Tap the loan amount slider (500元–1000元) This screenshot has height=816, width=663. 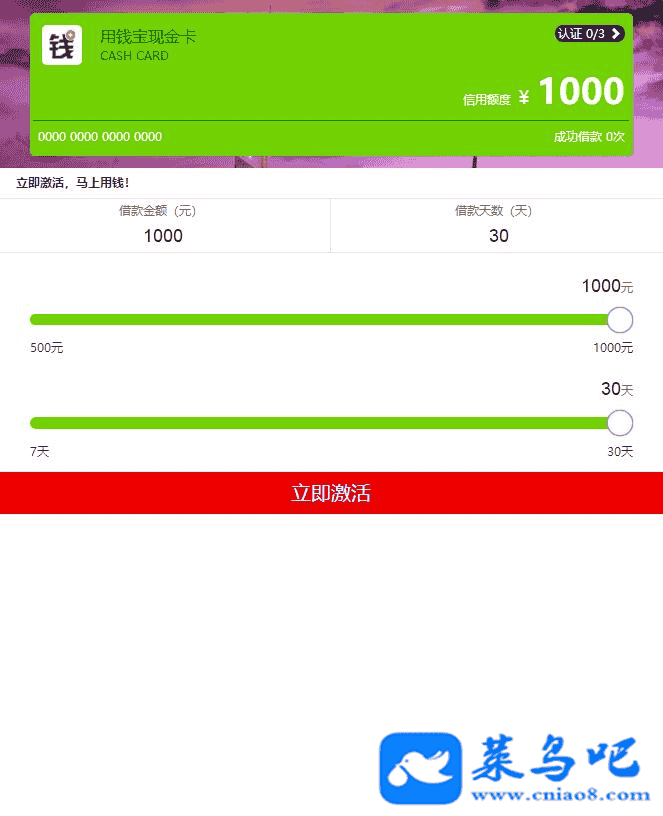pyautogui.click(x=325, y=320)
